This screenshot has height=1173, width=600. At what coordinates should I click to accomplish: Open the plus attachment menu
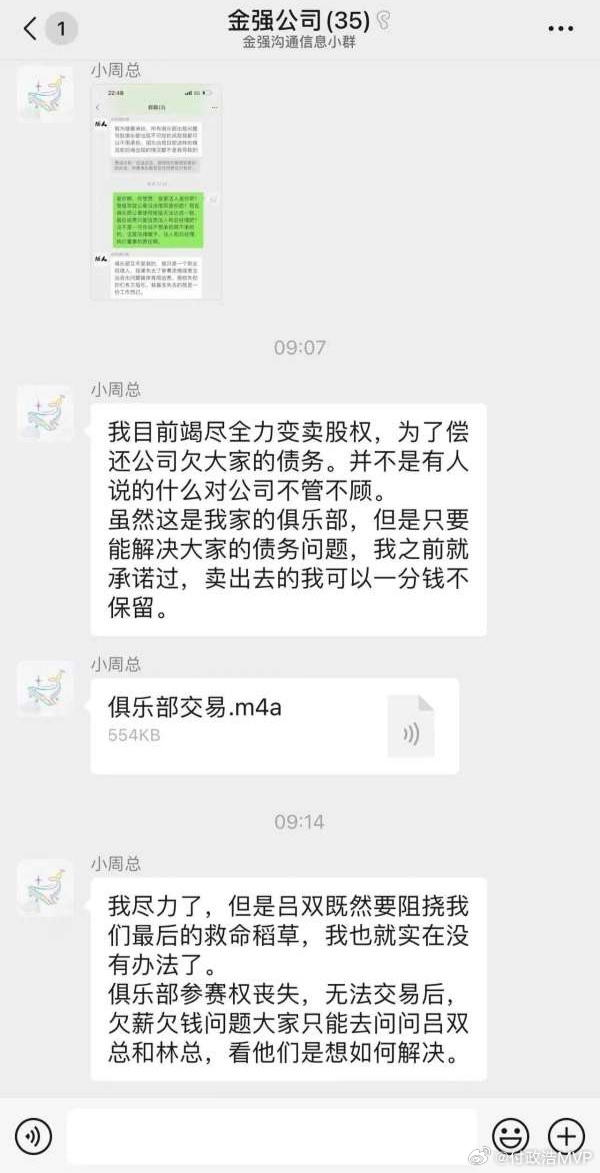(567, 1136)
